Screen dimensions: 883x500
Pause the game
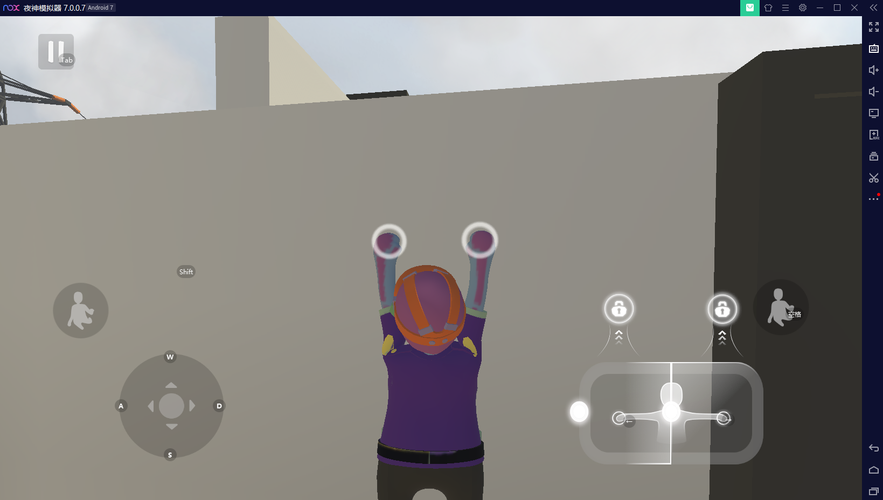coord(55,51)
